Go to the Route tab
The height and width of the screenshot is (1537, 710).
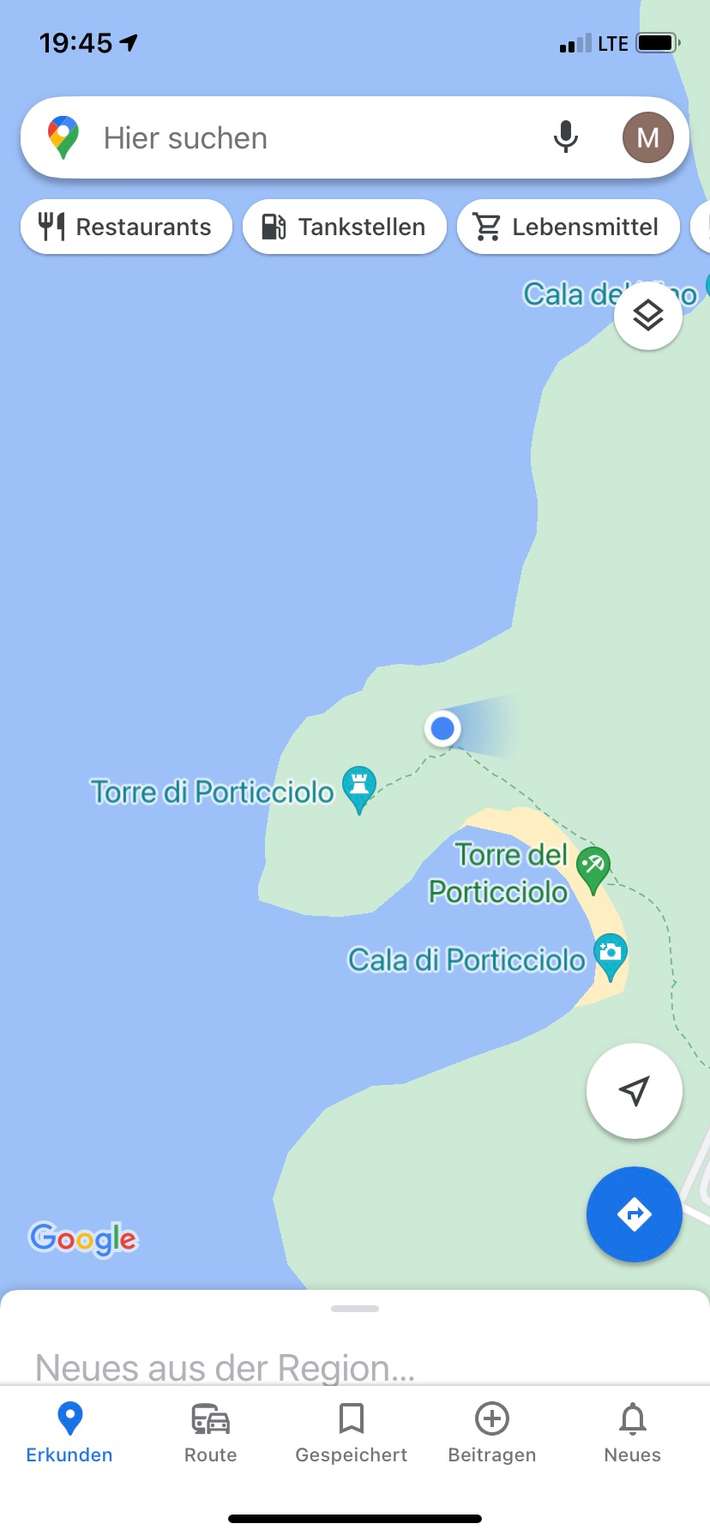click(210, 1432)
